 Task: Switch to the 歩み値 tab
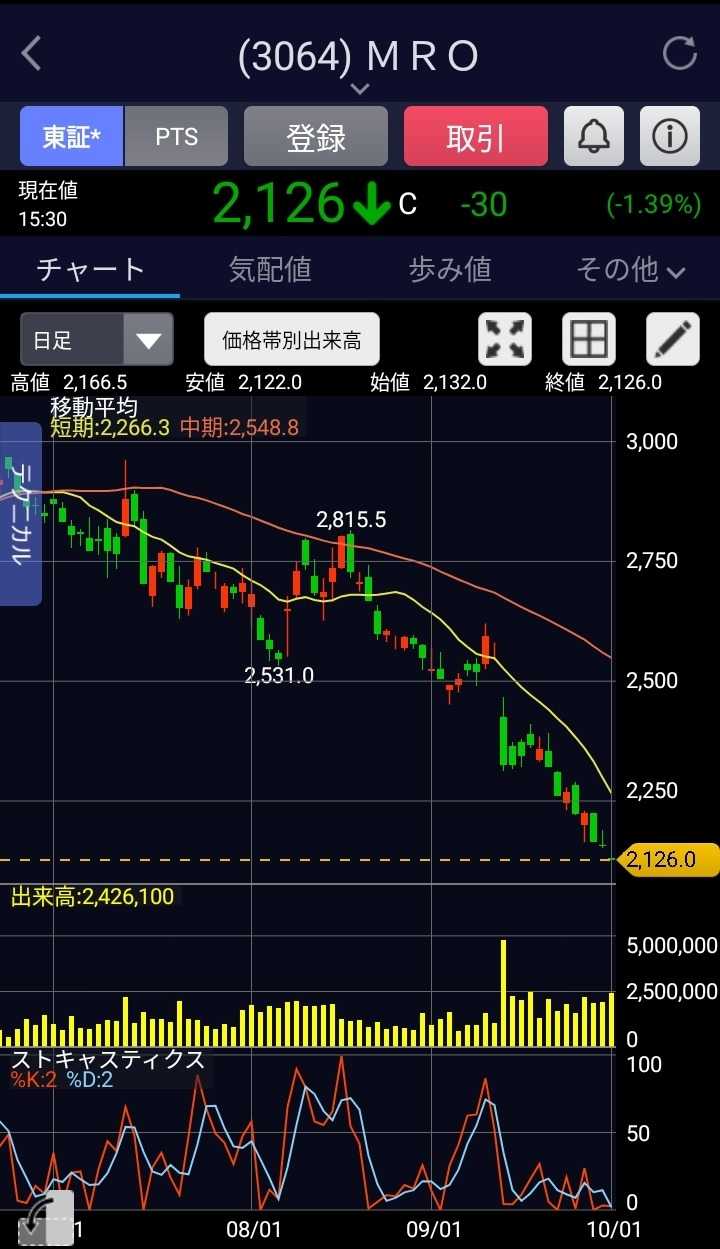450,269
